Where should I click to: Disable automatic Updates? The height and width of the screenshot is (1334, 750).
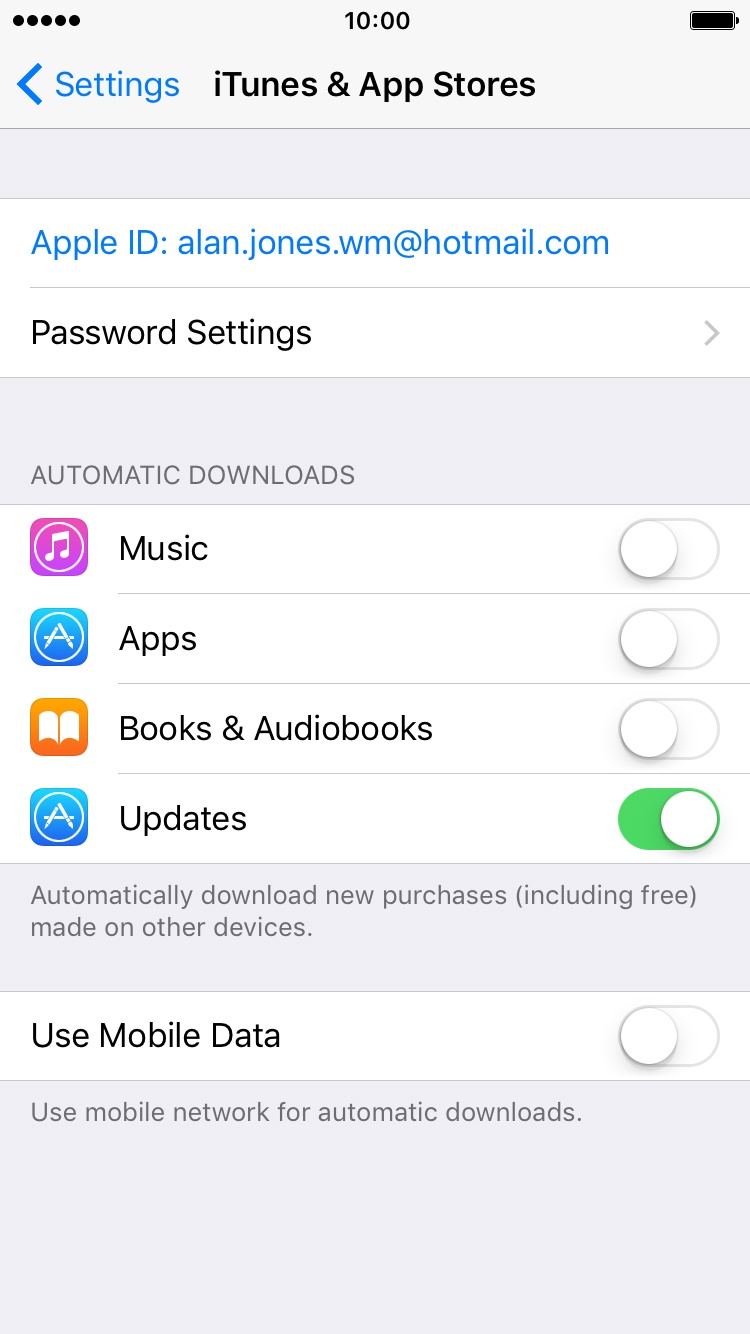[x=669, y=819]
